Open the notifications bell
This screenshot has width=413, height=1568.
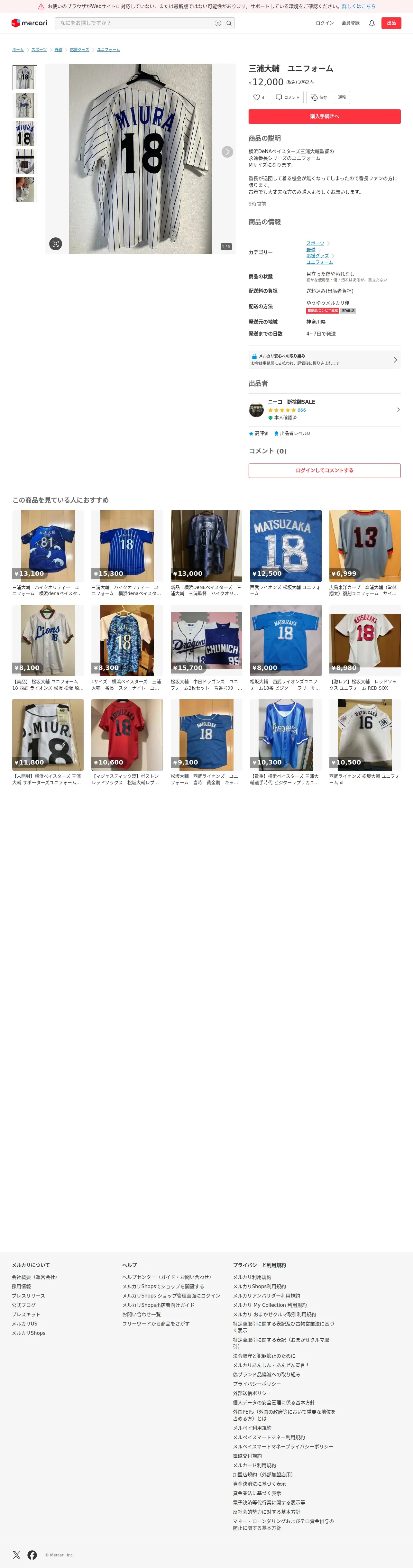click(372, 23)
